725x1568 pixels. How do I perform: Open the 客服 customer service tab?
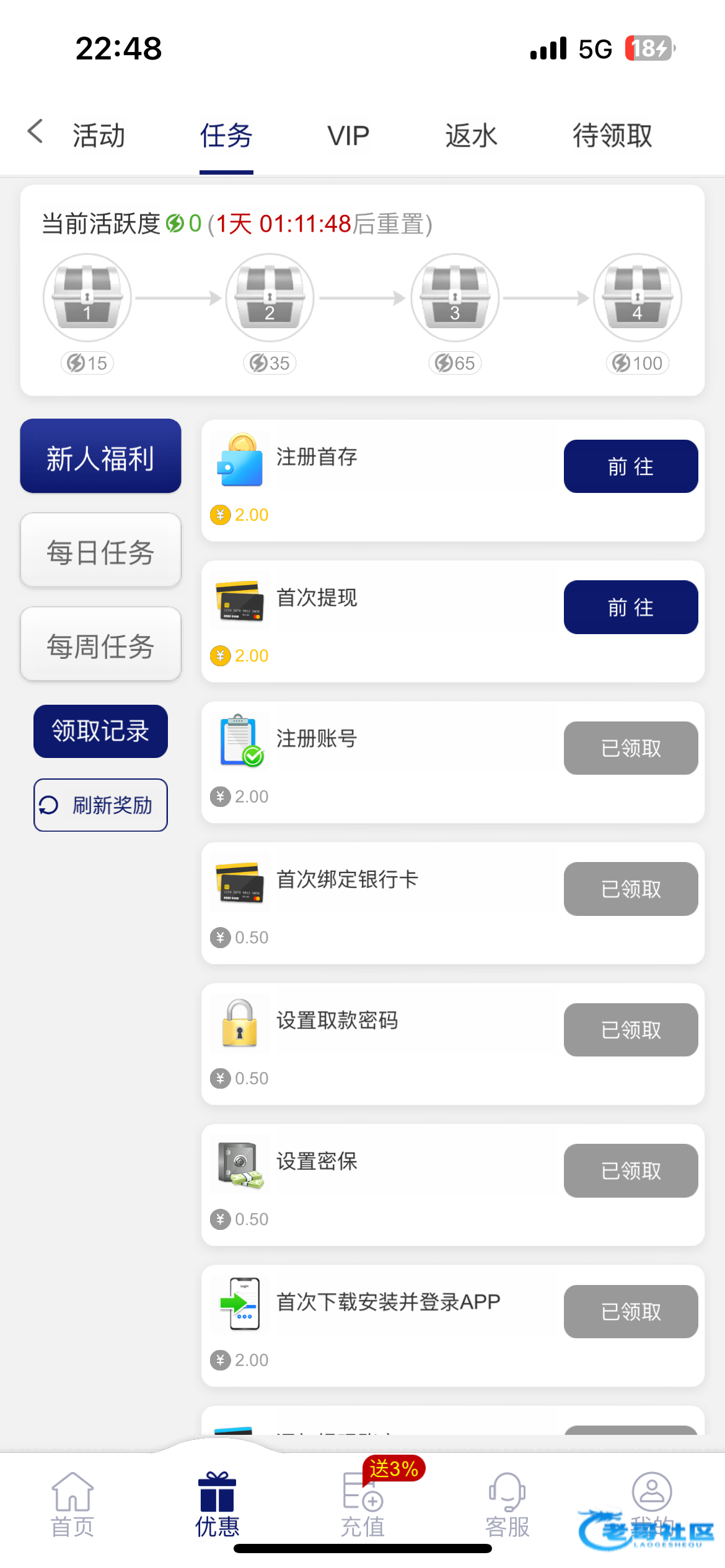[x=507, y=1505]
